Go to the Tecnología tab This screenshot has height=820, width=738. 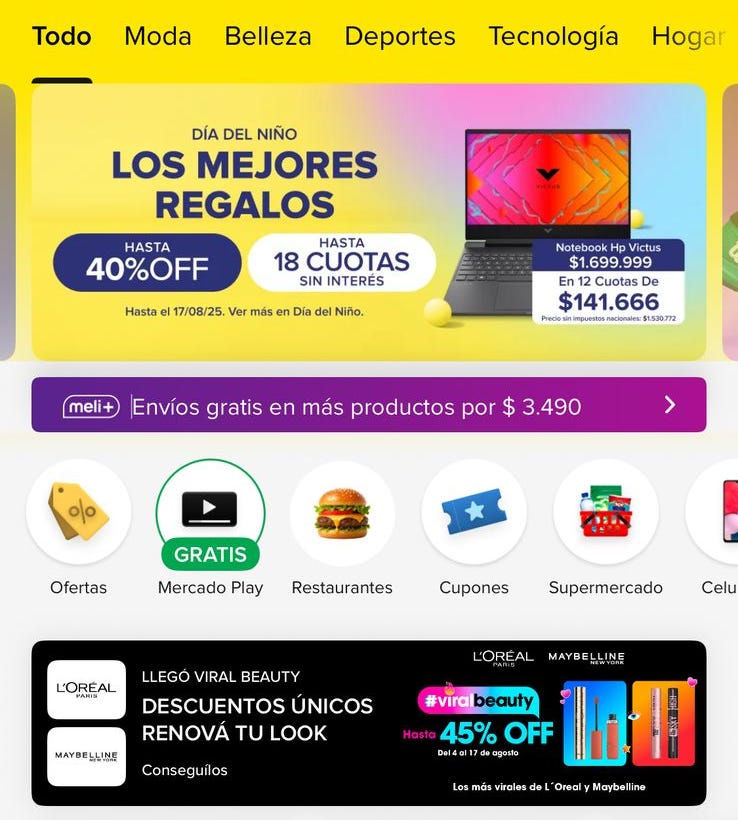pos(553,37)
